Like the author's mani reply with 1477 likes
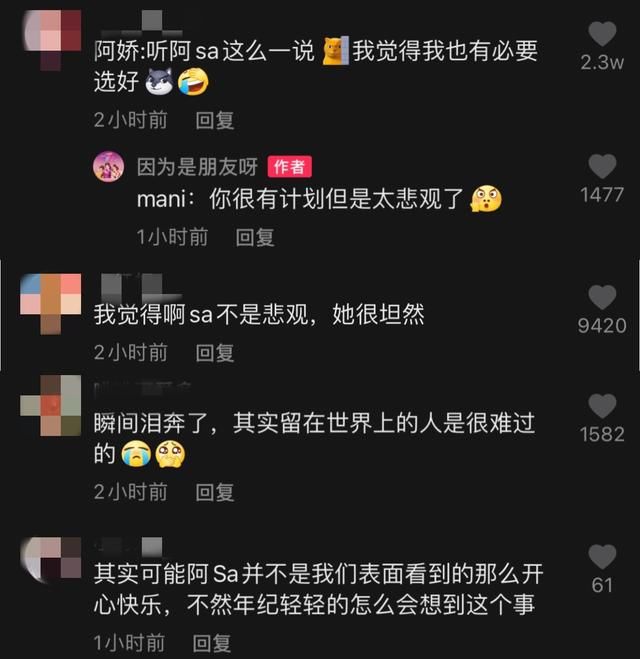 (x=602, y=167)
